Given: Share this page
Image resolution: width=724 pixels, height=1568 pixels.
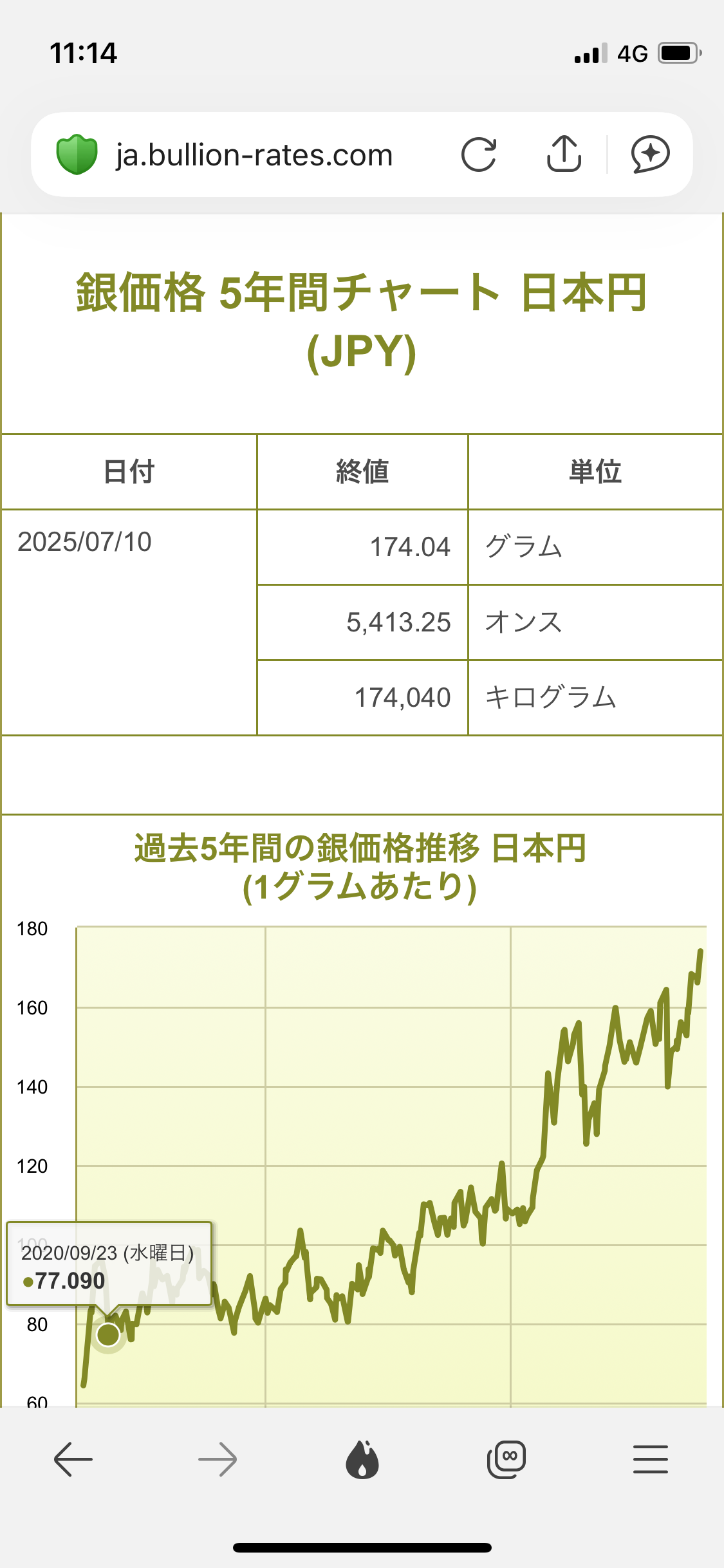Looking at the screenshot, I should coord(564,154).
